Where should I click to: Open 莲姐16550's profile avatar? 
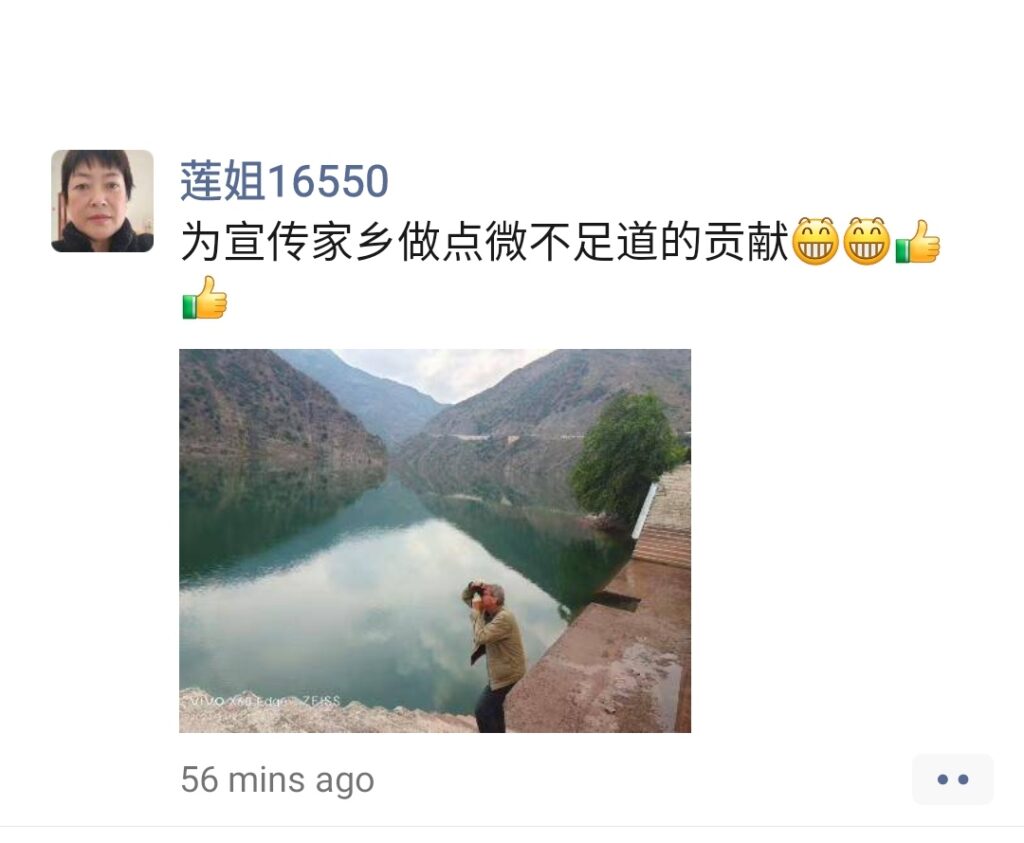[x=102, y=201]
